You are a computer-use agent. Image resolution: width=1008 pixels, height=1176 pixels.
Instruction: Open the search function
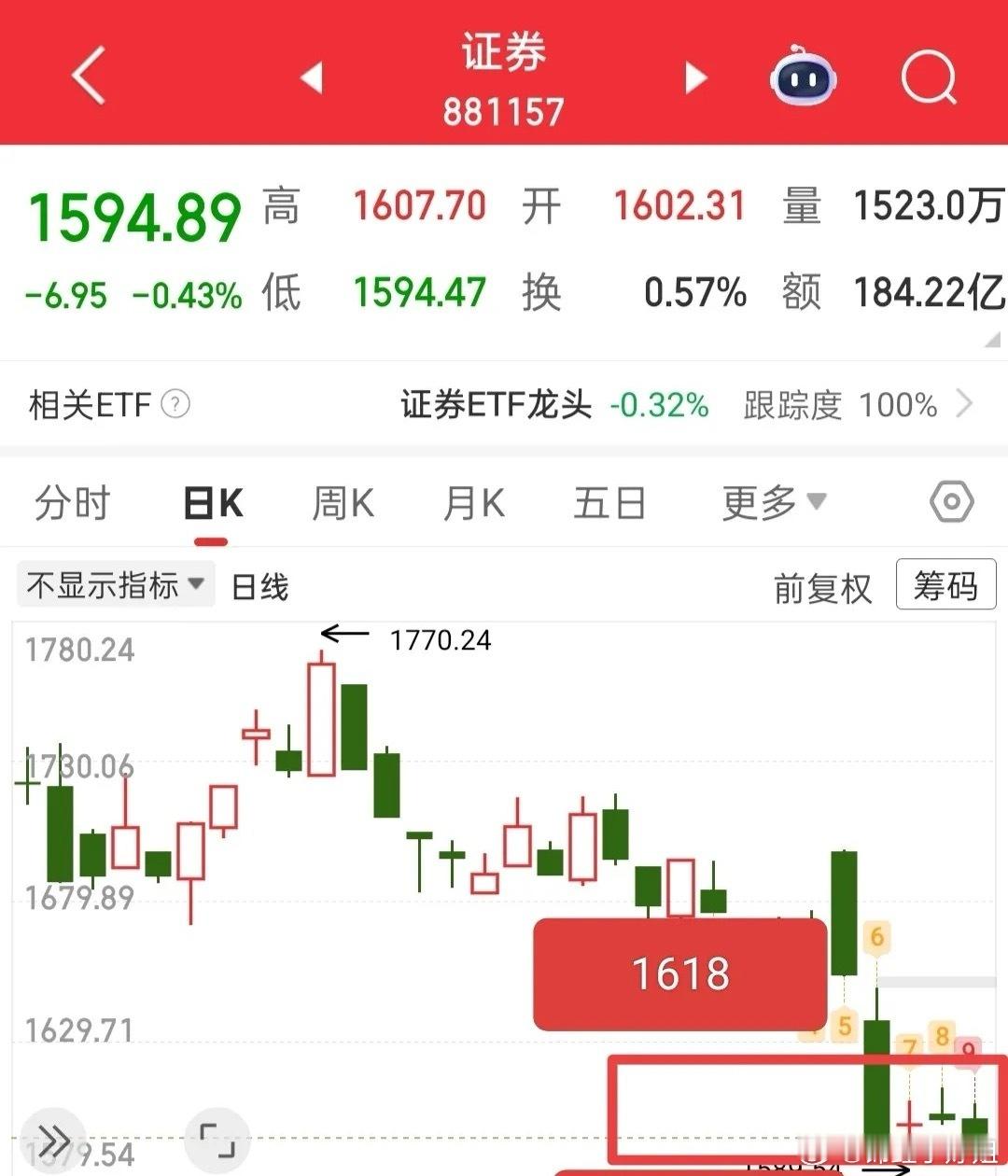click(x=926, y=77)
